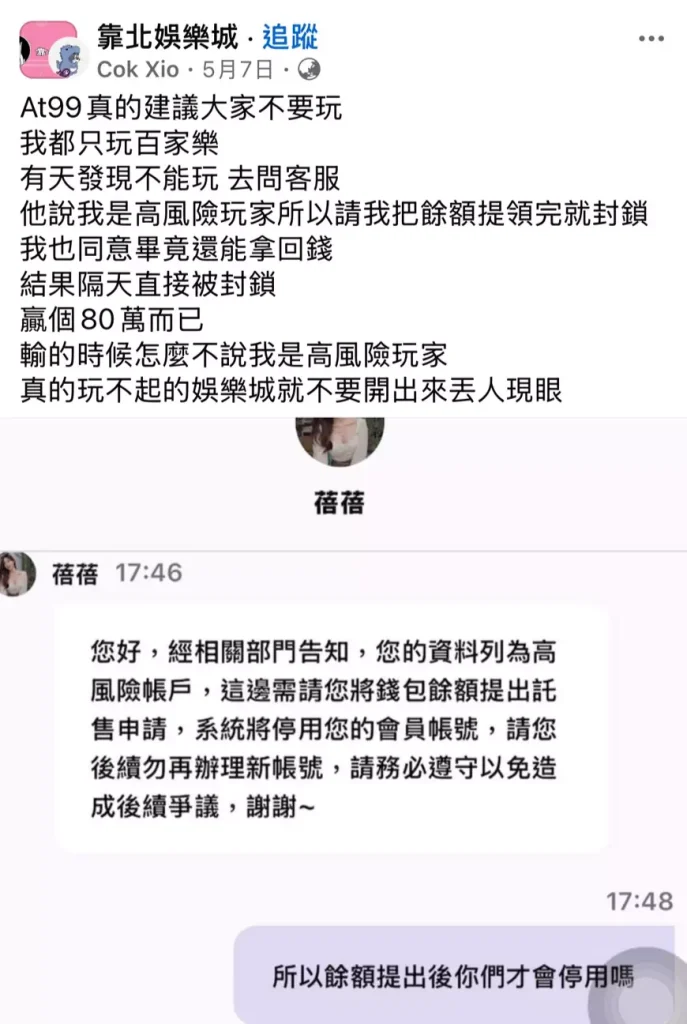View the group avatar picture
687x1024 pixels.
coord(48,50)
